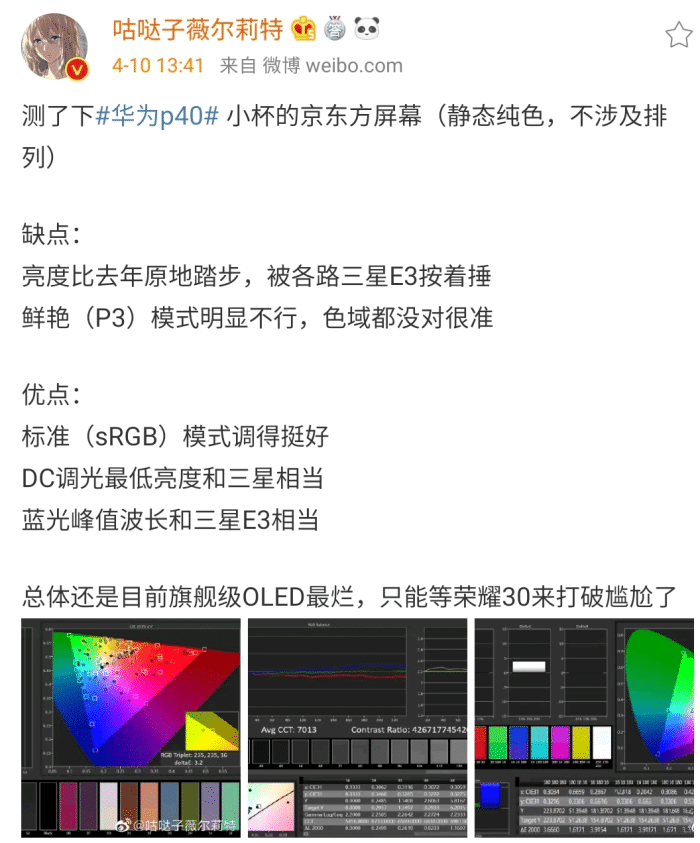
Task: Open the middle image showing Avg CCT 7013
Action: (357, 728)
